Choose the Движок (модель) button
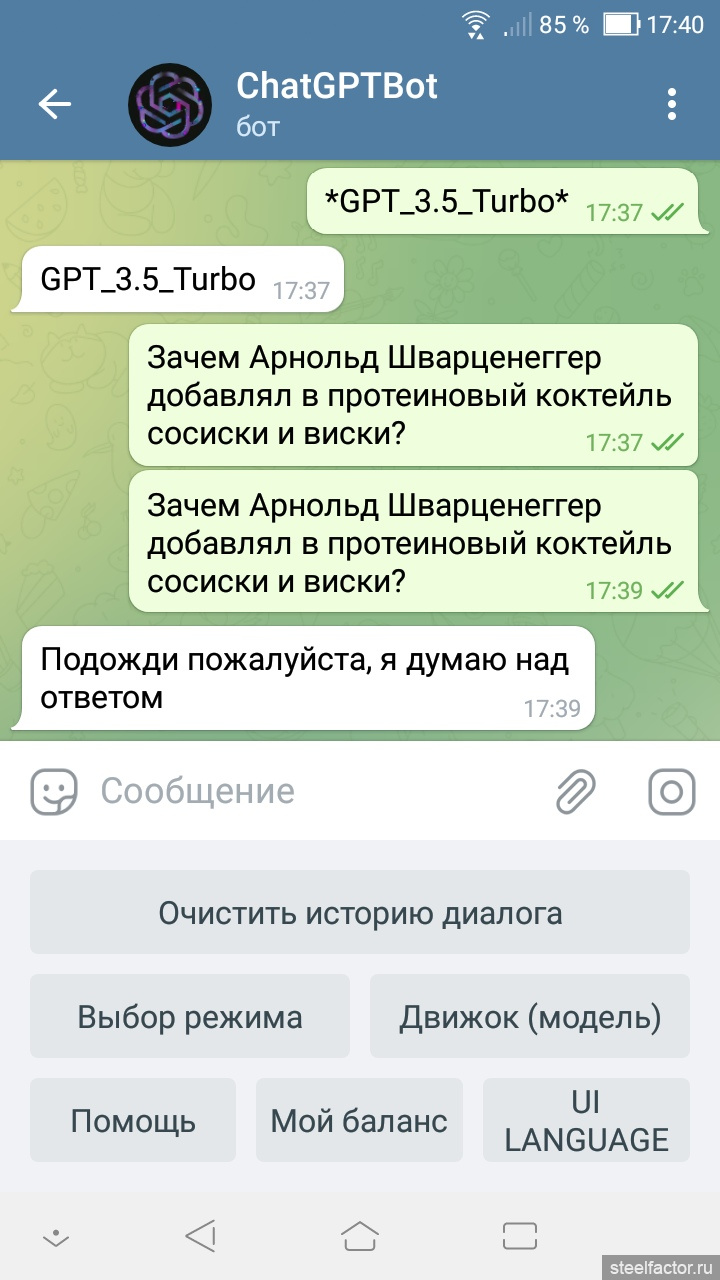Screen dimensions: 720x1280 click(530, 1016)
